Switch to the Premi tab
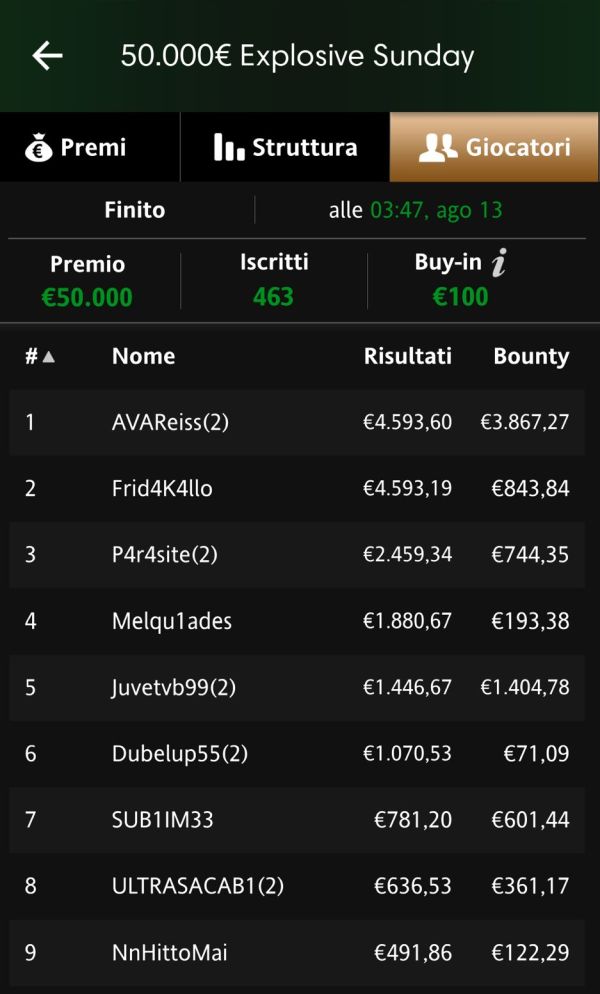The image size is (600, 994). (90, 147)
